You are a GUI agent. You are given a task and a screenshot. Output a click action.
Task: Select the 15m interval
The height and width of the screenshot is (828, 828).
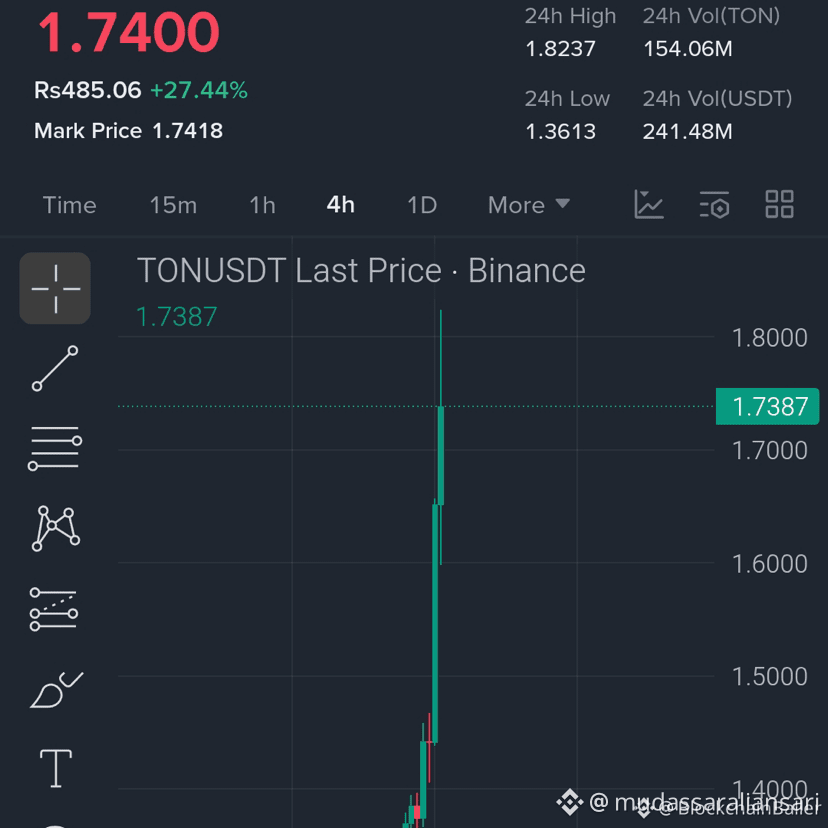click(x=173, y=205)
